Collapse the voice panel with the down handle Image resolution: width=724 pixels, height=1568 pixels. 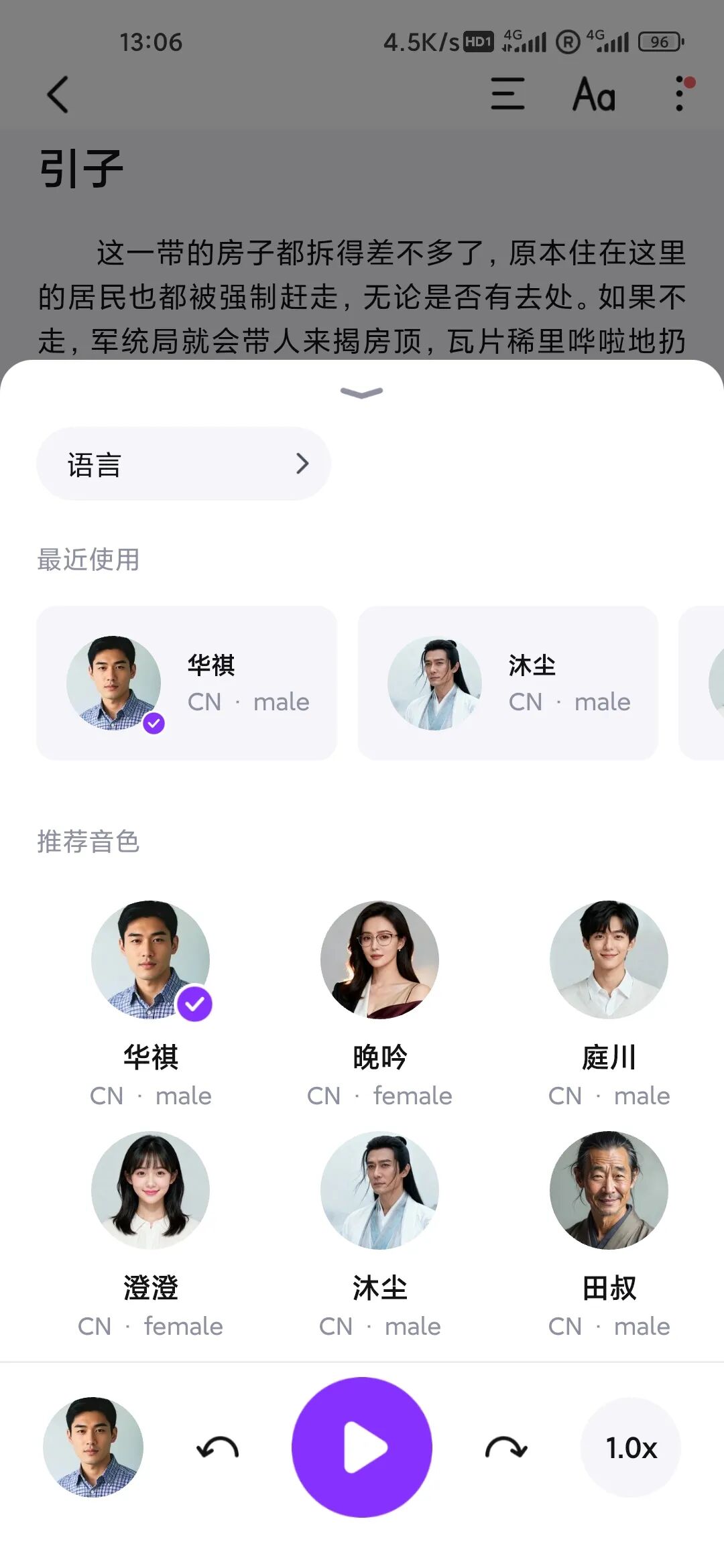(x=361, y=393)
